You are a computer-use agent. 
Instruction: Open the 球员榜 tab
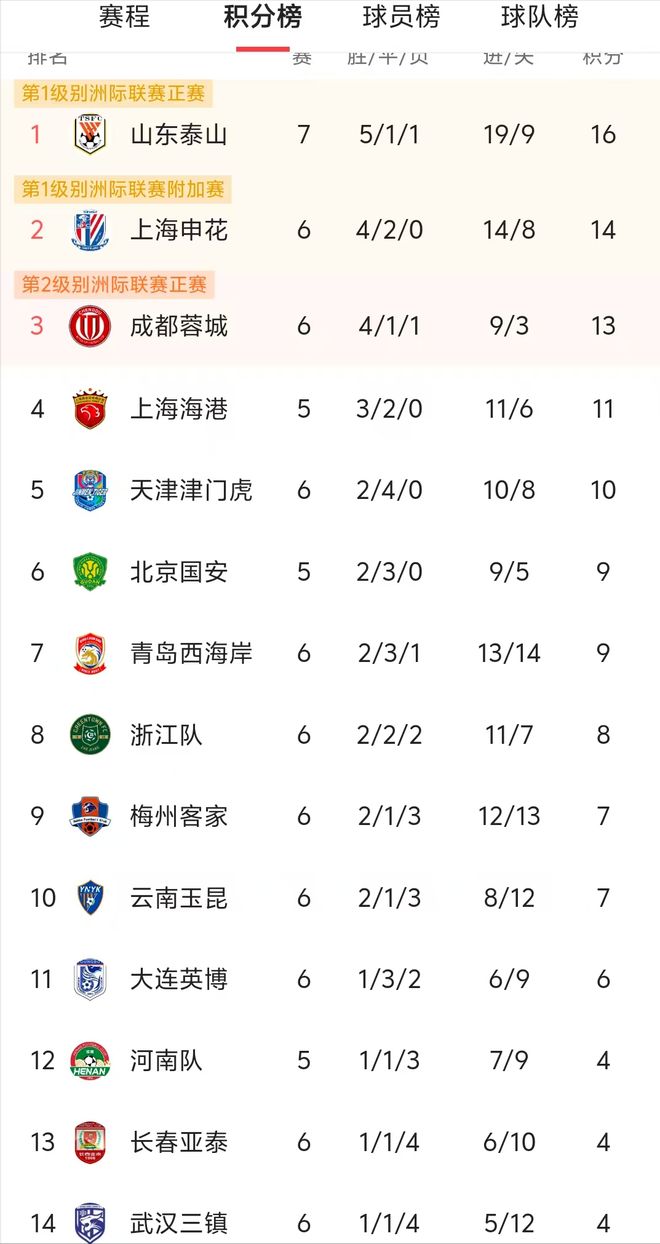pyautogui.click(x=401, y=17)
